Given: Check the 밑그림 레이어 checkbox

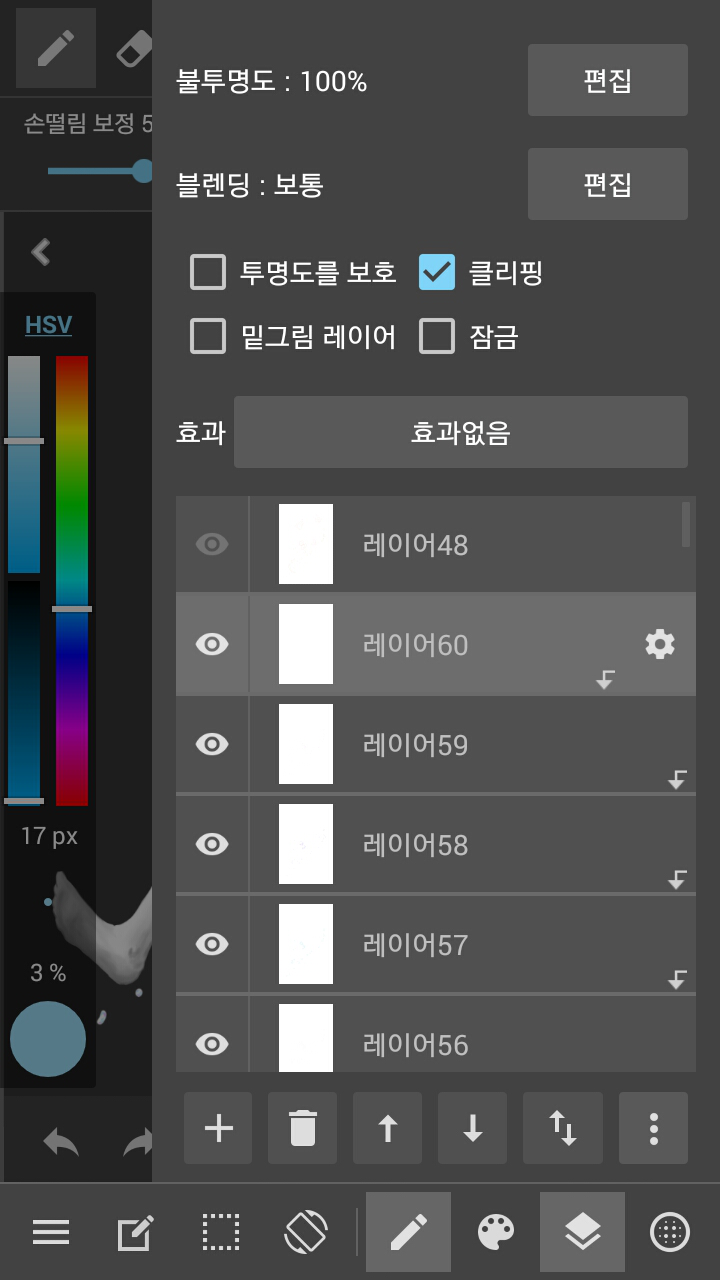Looking at the screenshot, I should point(208,337).
